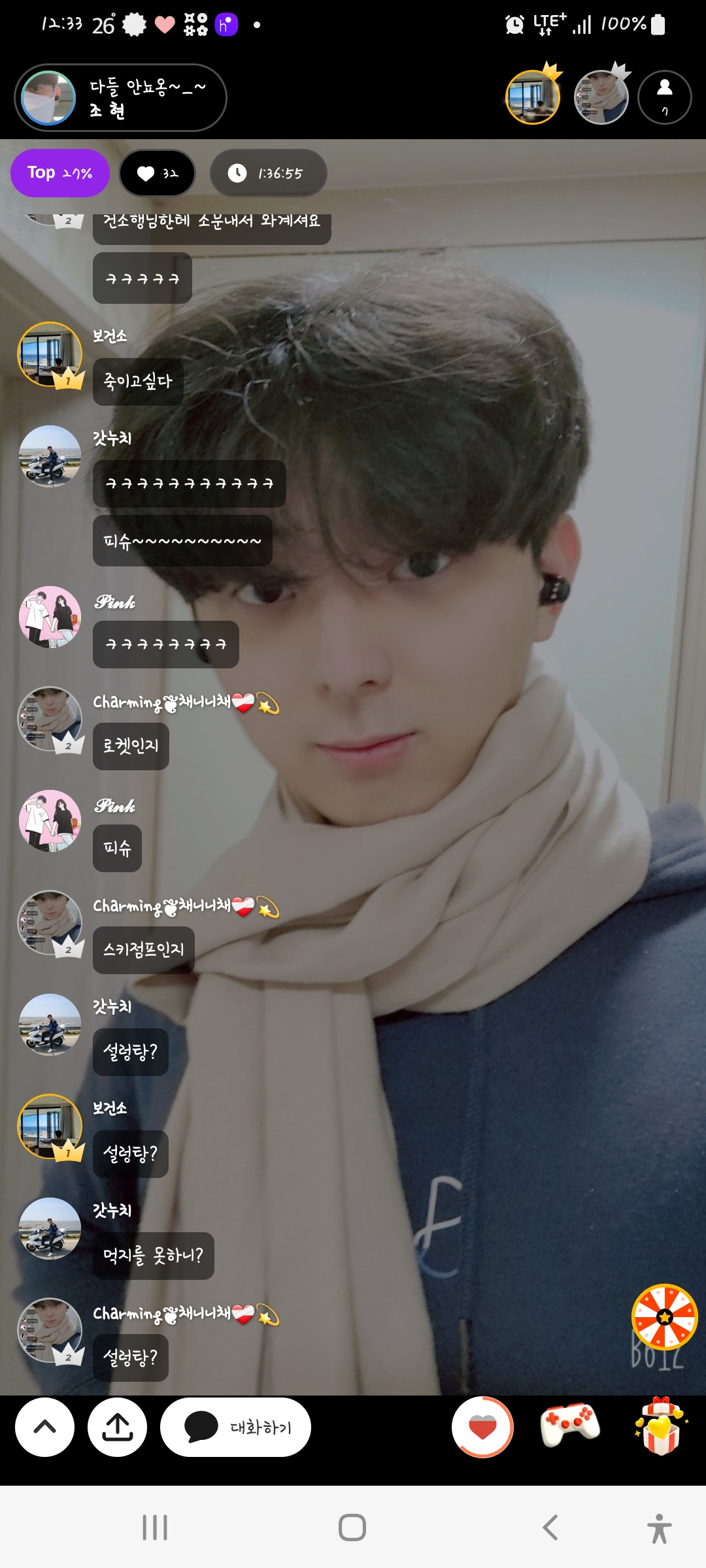Image resolution: width=706 pixels, height=1568 pixels.
Task: Open recent apps from the navigation bar
Action: (155, 1527)
